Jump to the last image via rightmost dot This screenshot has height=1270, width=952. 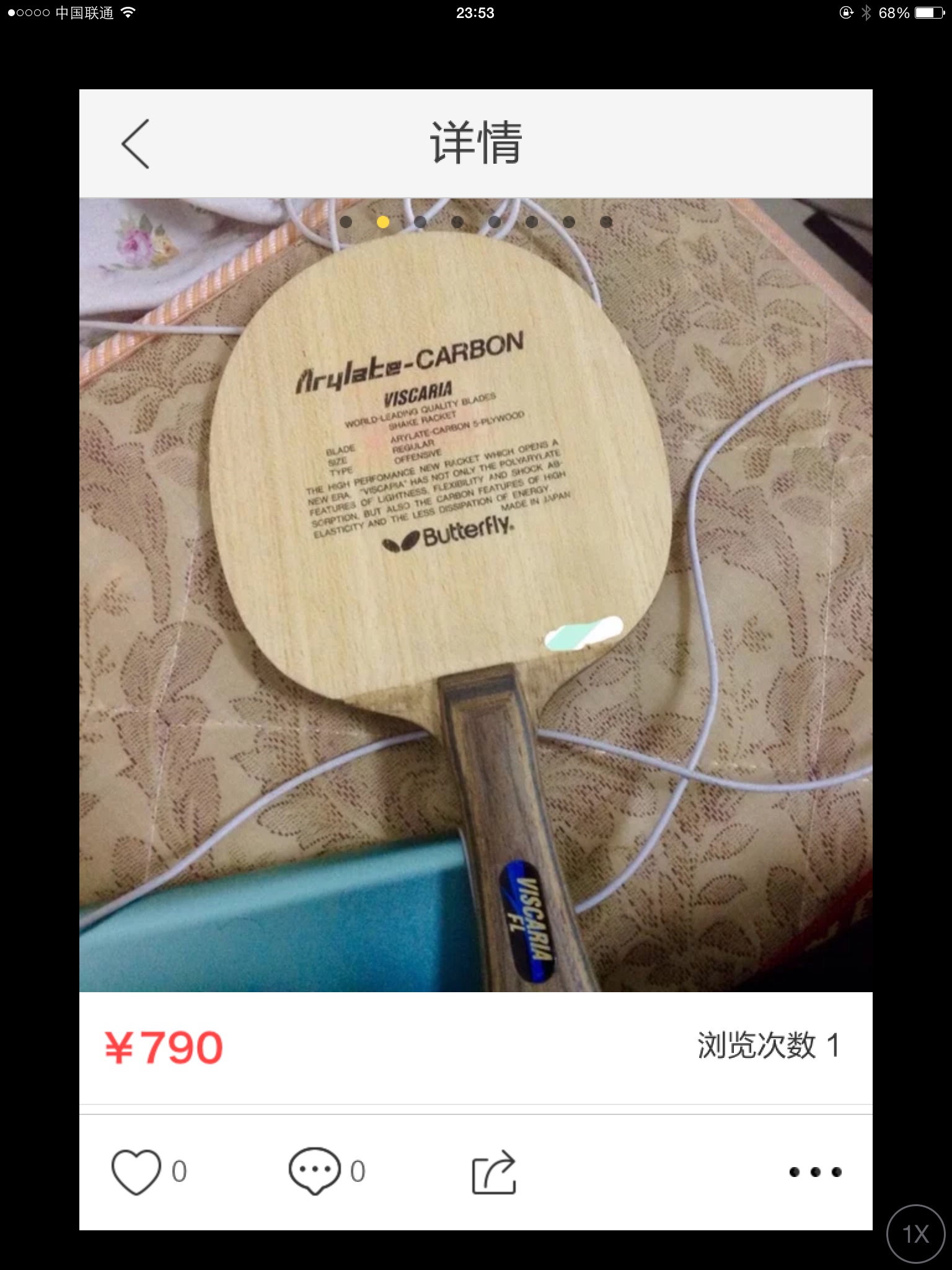(x=606, y=221)
